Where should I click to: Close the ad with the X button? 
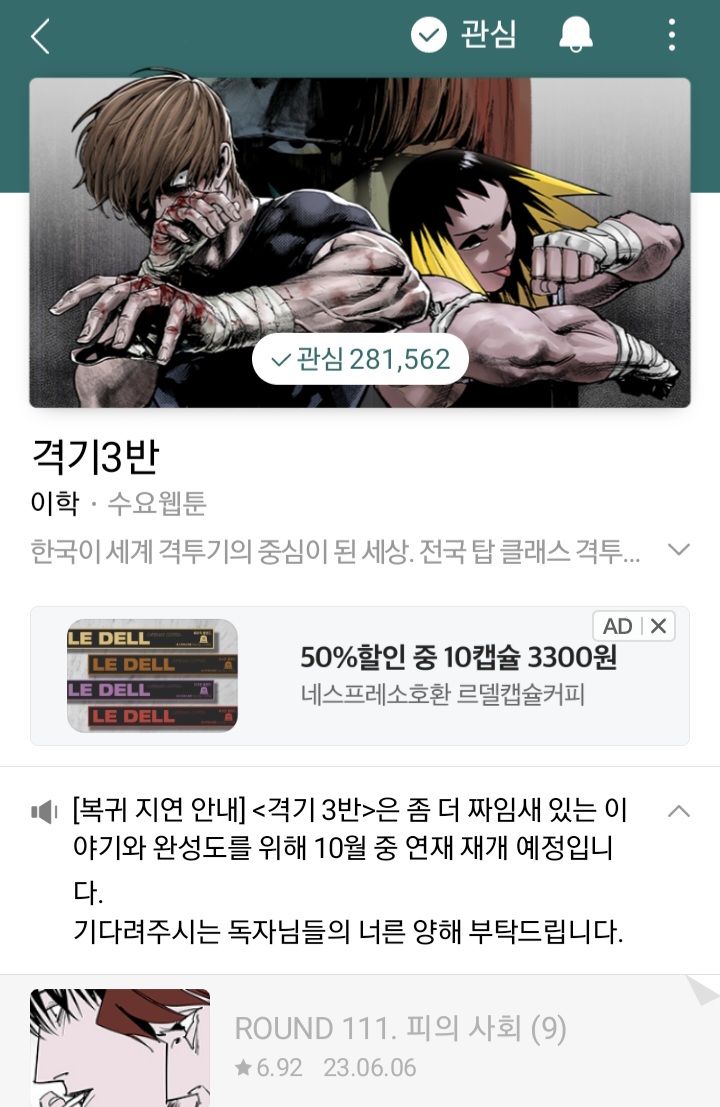click(659, 626)
